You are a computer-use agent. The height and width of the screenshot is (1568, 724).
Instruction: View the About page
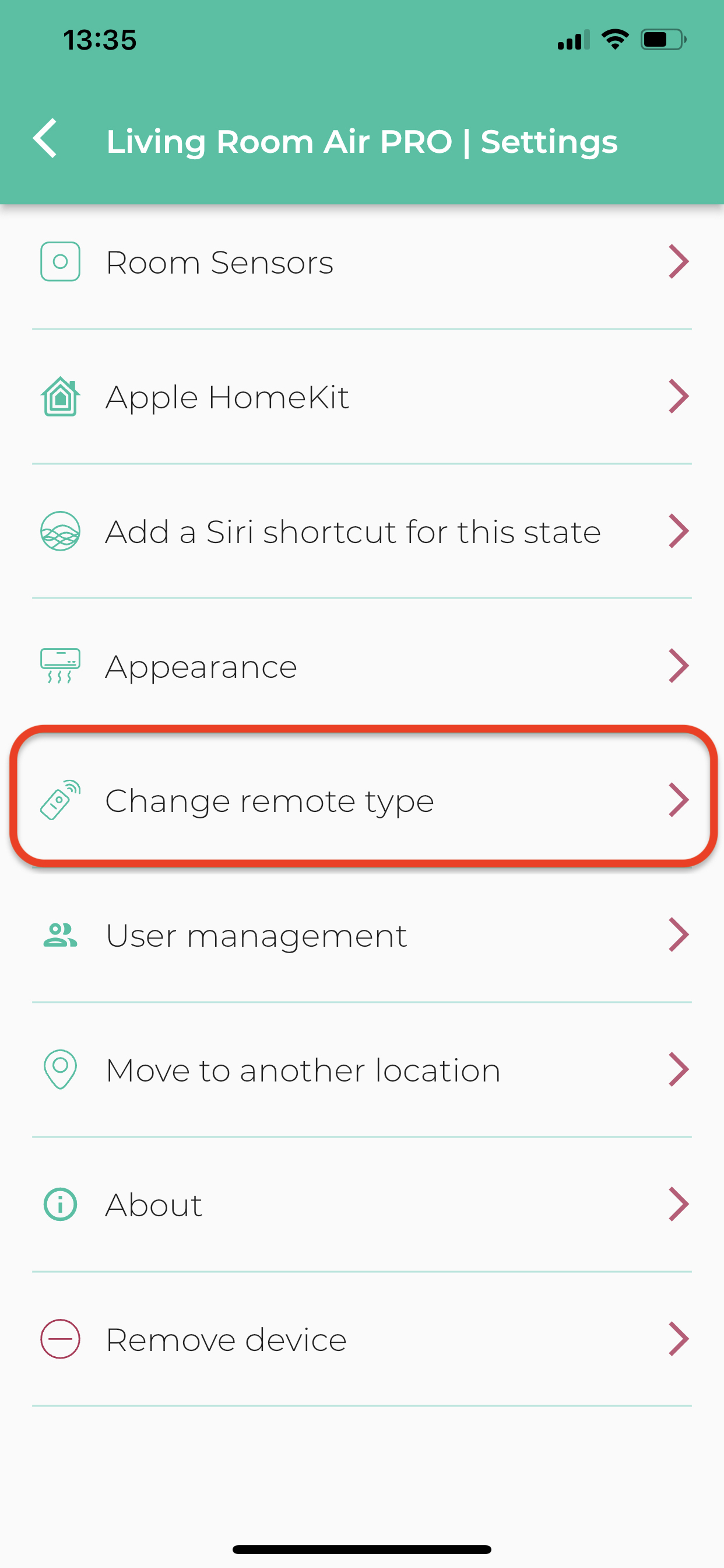tap(362, 1204)
